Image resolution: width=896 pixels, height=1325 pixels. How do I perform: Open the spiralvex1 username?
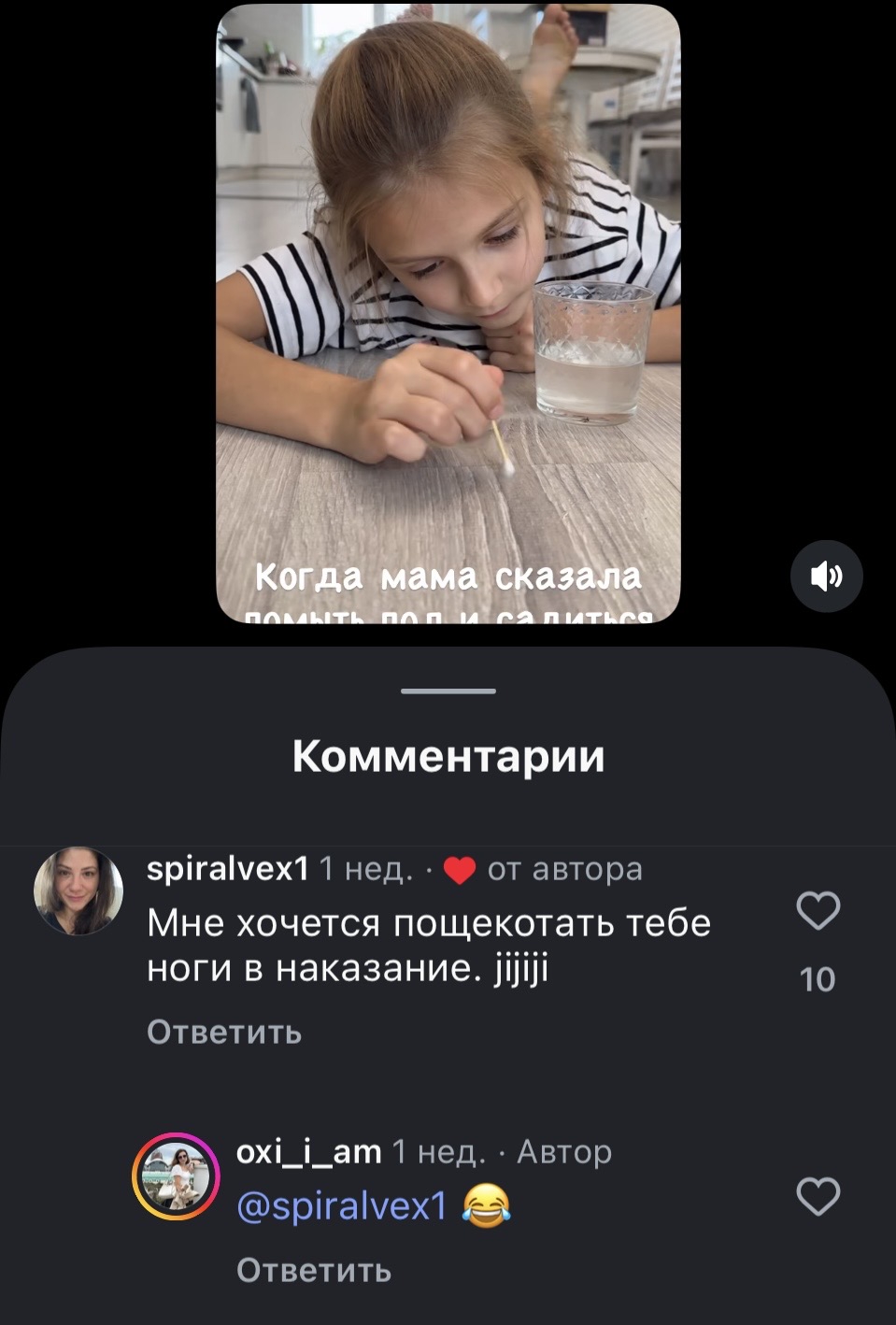[227, 869]
